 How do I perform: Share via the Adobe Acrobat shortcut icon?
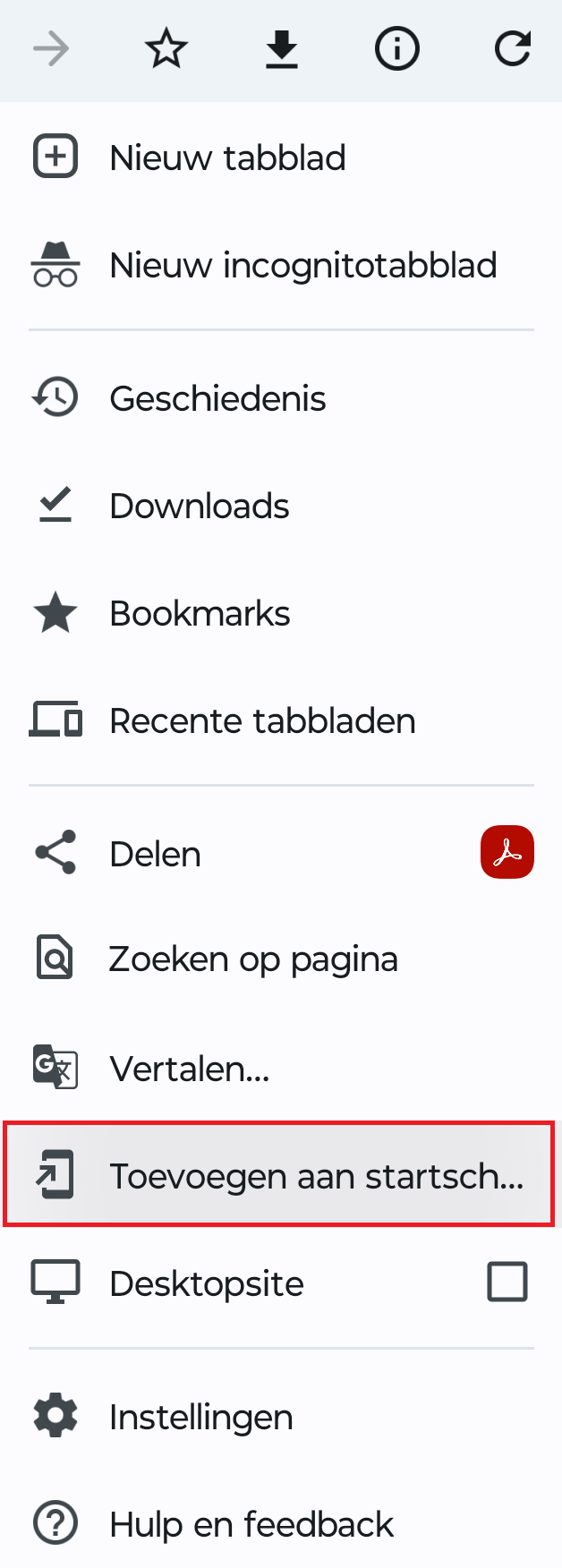coord(507,852)
